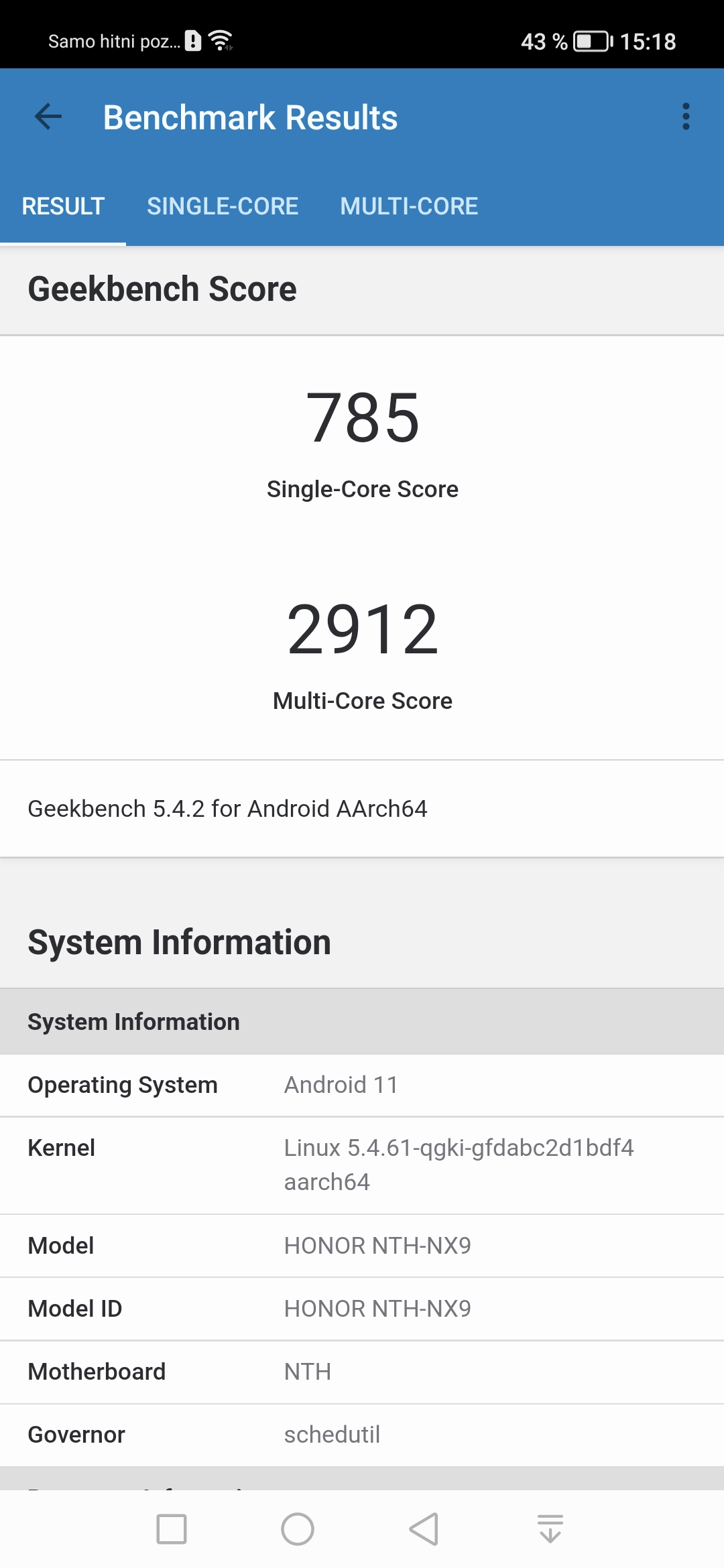Tap the system back triangle button
The width and height of the screenshot is (724, 1568).
click(x=424, y=1529)
